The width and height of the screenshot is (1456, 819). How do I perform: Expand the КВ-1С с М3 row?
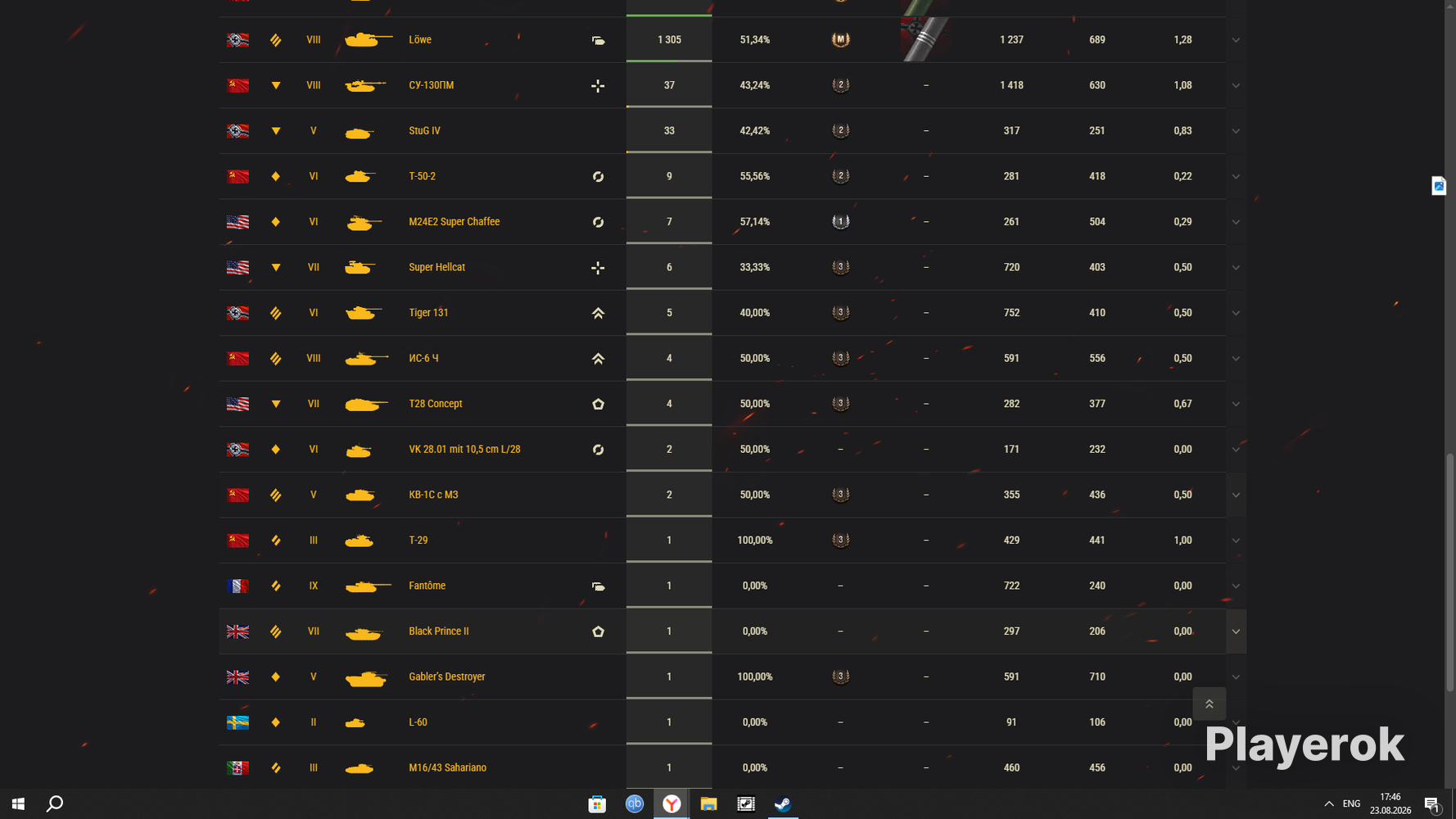[x=1236, y=495]
